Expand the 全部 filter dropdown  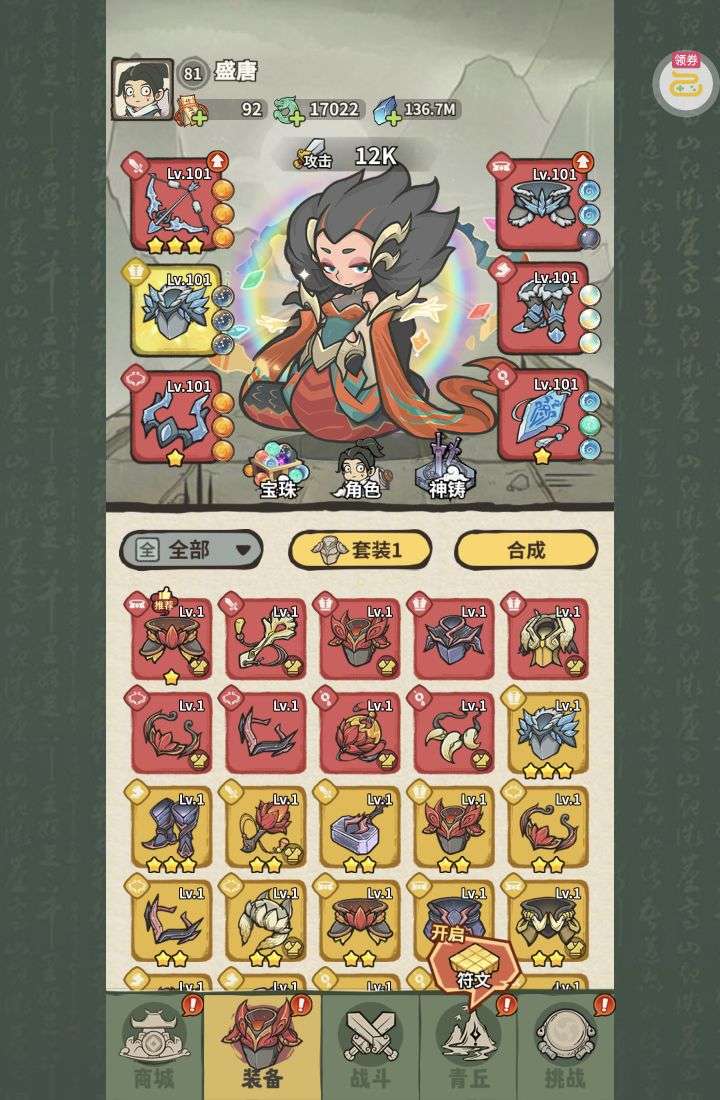(x=191, y=550)
